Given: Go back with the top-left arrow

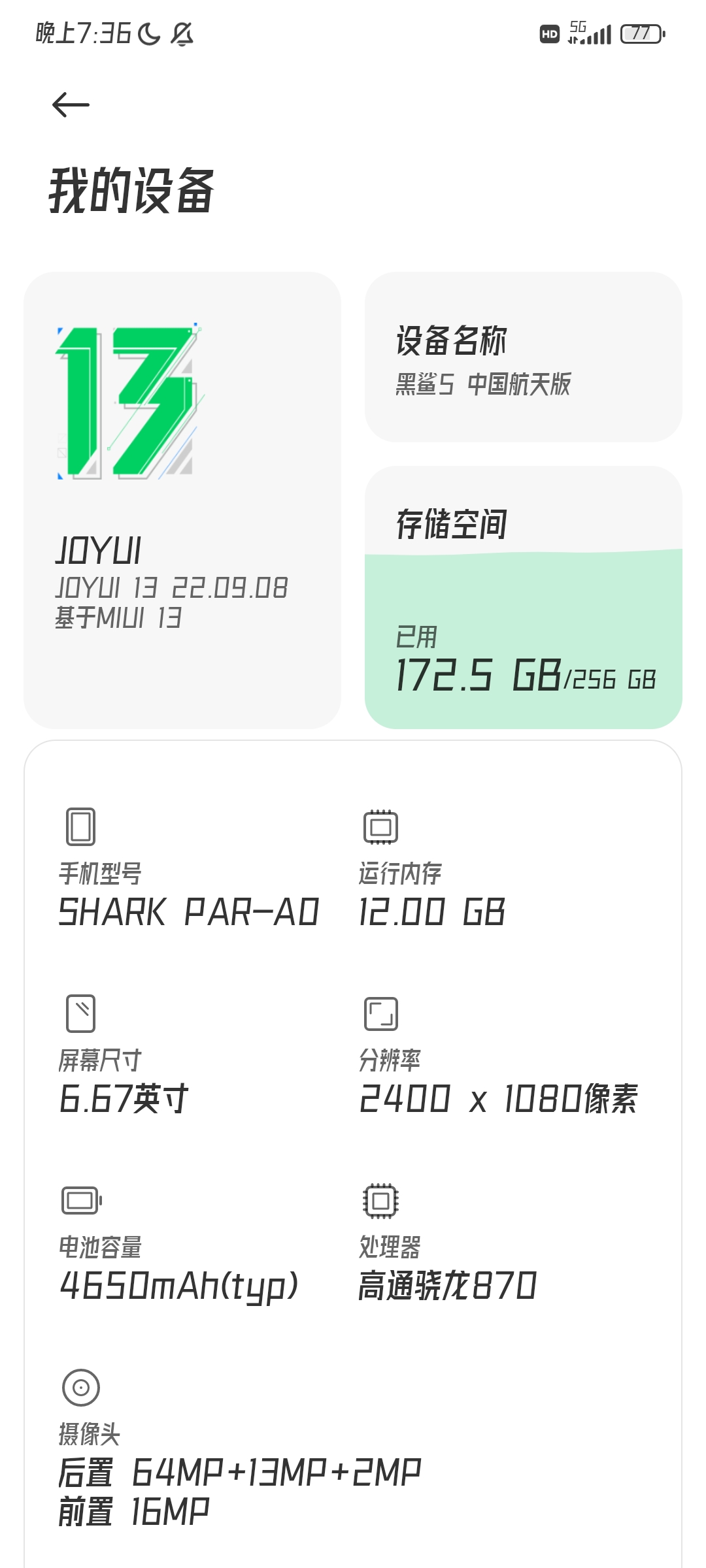Looking at the screenshot, I should [x=71, y=105].
